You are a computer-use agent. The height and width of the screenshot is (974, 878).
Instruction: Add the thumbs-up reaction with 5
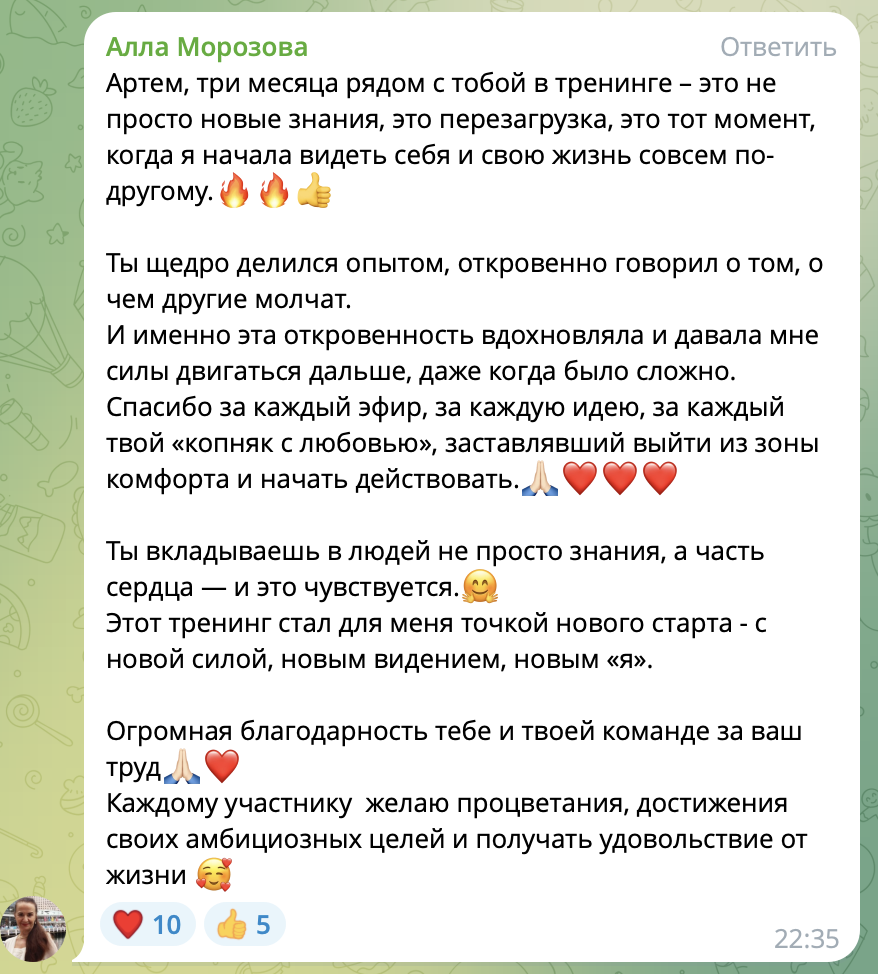pyautogui.click(x=244, y=924)
